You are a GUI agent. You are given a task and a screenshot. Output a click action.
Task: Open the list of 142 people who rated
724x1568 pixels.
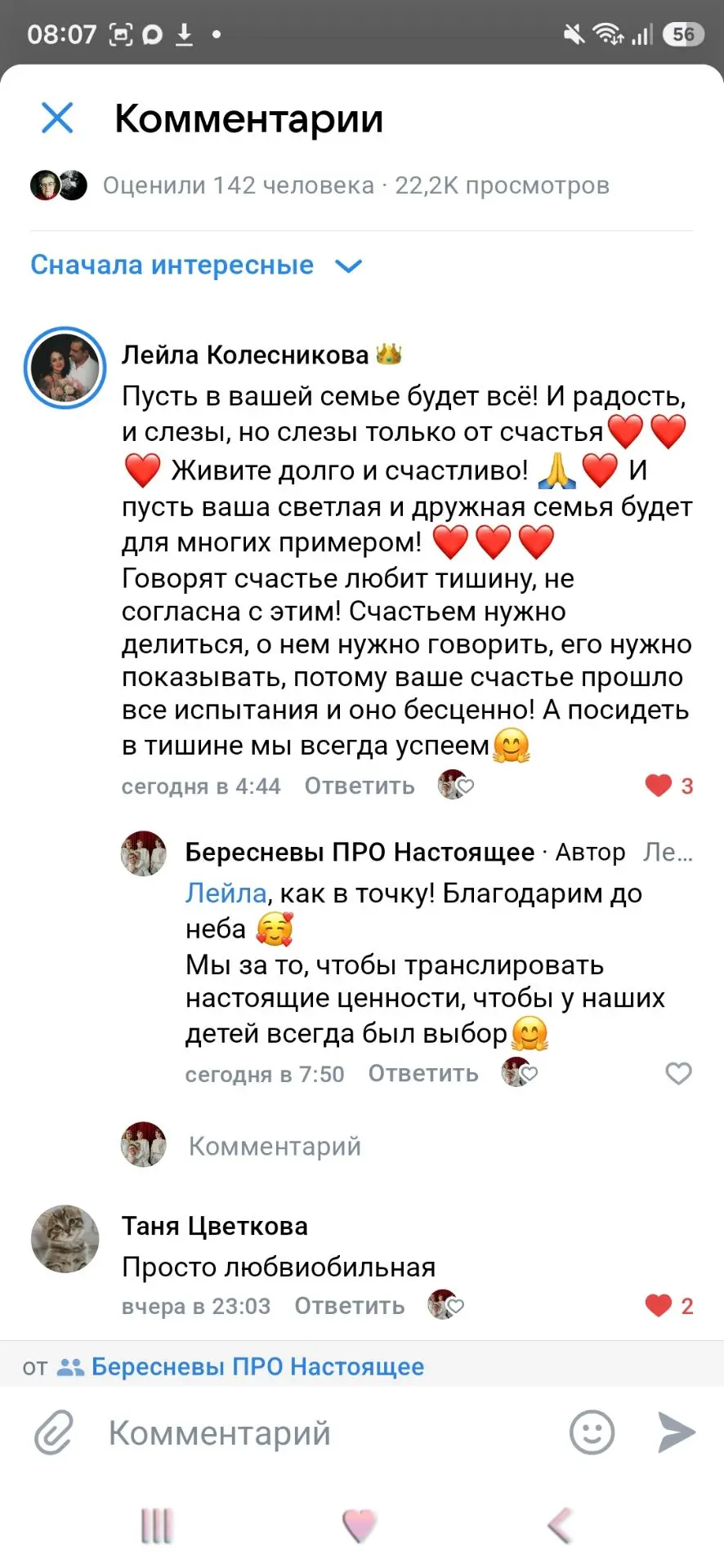tap(238, 185)
